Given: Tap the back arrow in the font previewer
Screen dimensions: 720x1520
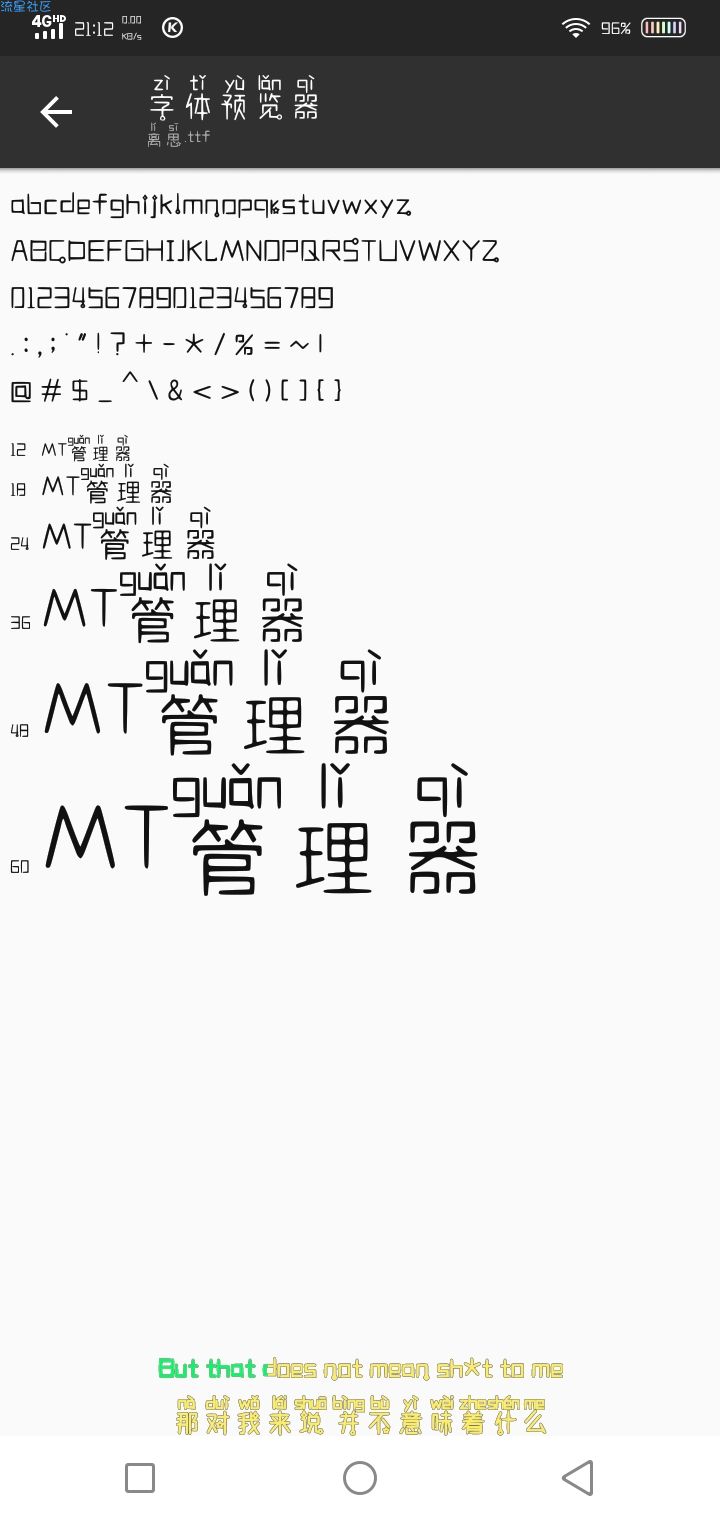Looking at the screenshot, I should point(56,112).
